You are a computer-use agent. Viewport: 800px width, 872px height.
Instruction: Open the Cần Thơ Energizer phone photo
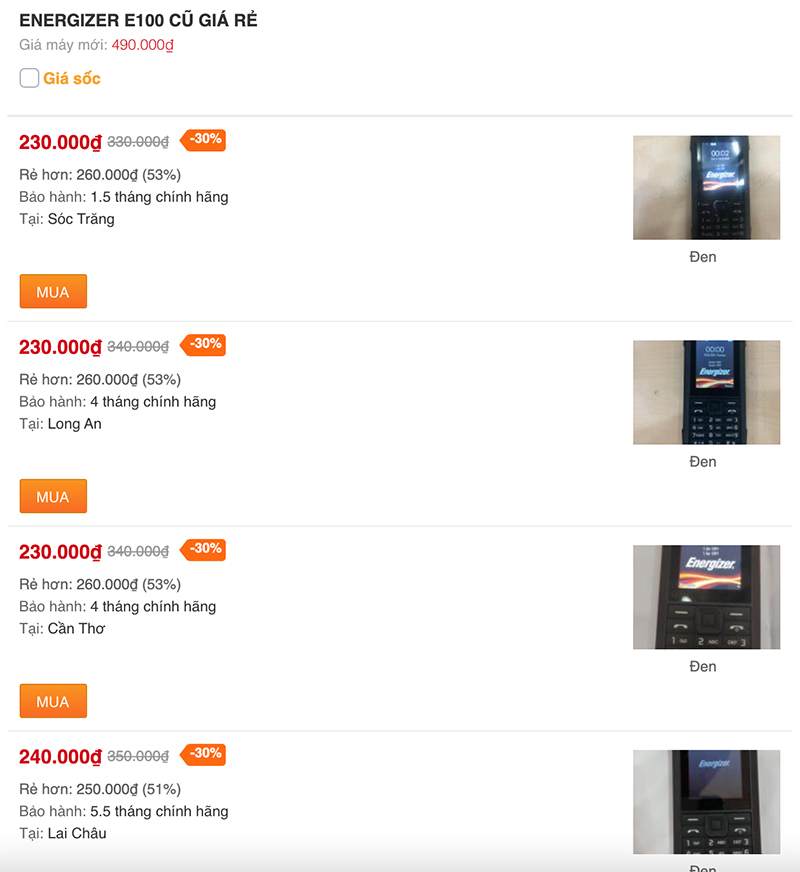[706, 596]
